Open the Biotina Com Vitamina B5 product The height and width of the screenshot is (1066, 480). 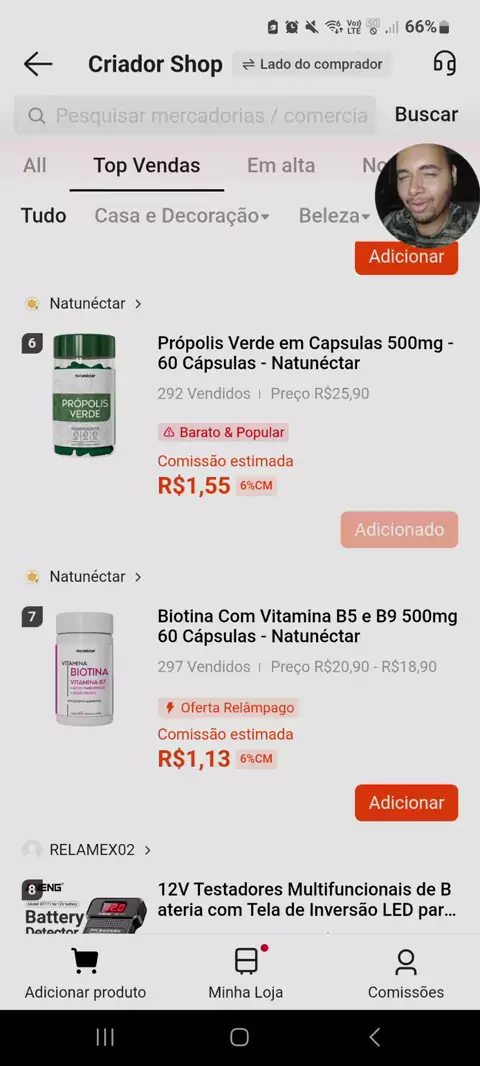pyautogui.click(x=307, y=626)
